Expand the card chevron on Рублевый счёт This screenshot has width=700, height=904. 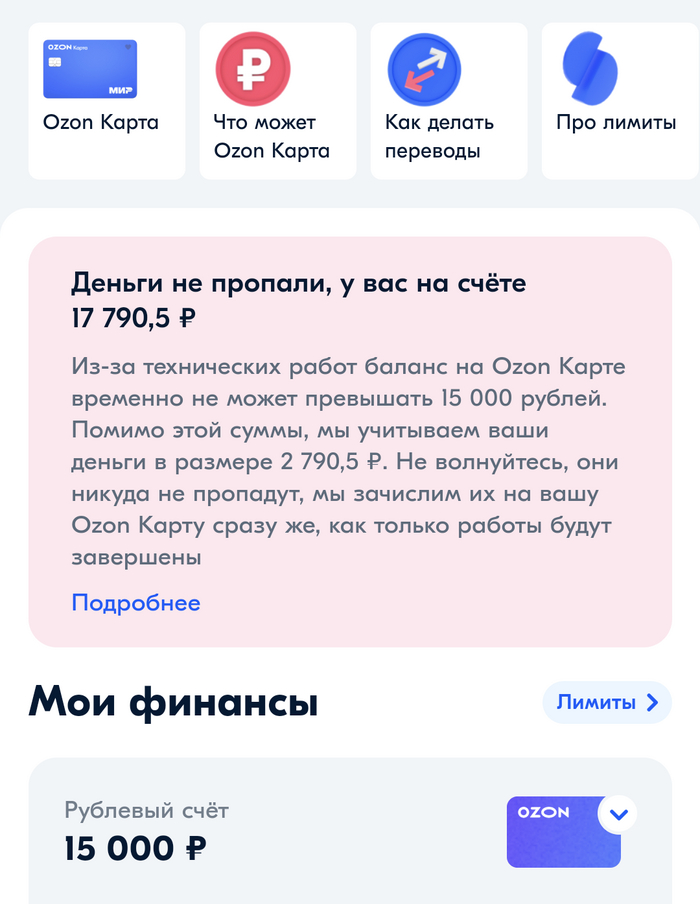[x=618, y=814]
